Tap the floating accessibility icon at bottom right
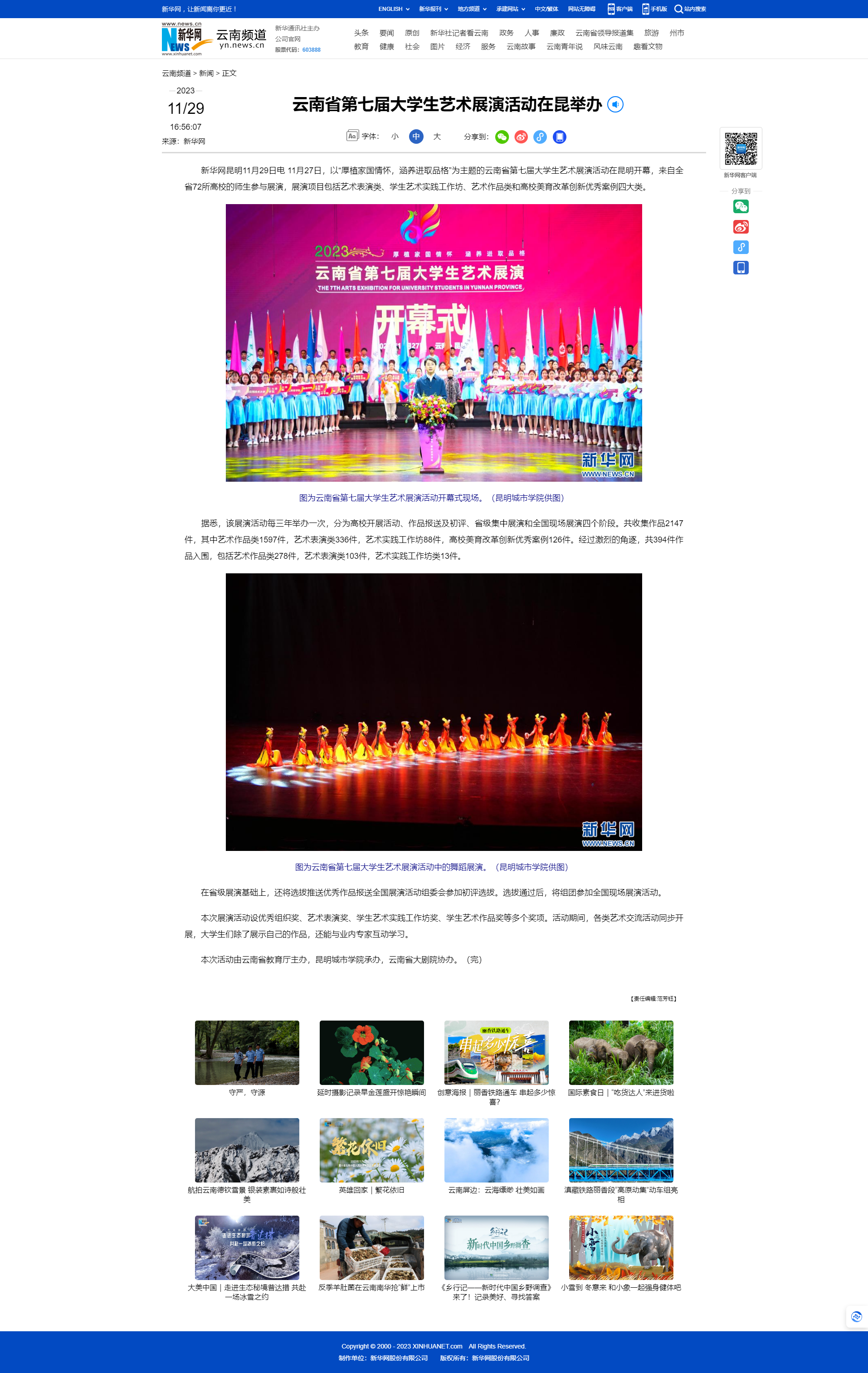 [855, 1317]
